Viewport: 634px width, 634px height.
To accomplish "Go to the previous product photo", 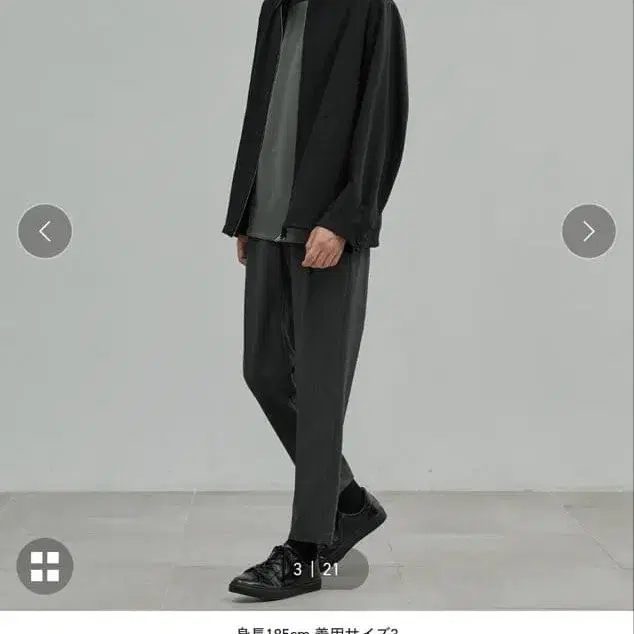I will (x=45, y=231).
